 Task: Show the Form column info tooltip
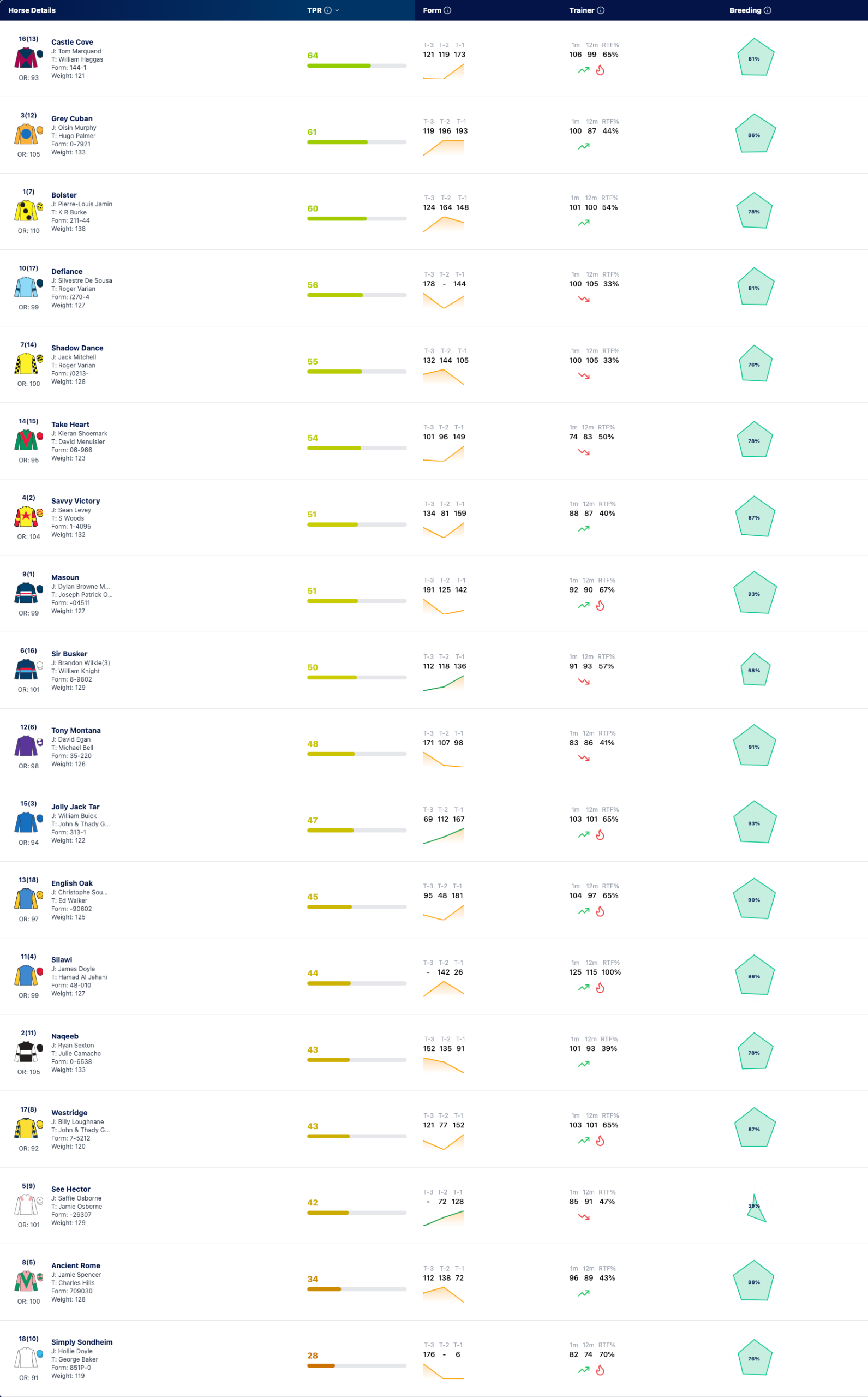pyautogui.click(x=447, y=10)
